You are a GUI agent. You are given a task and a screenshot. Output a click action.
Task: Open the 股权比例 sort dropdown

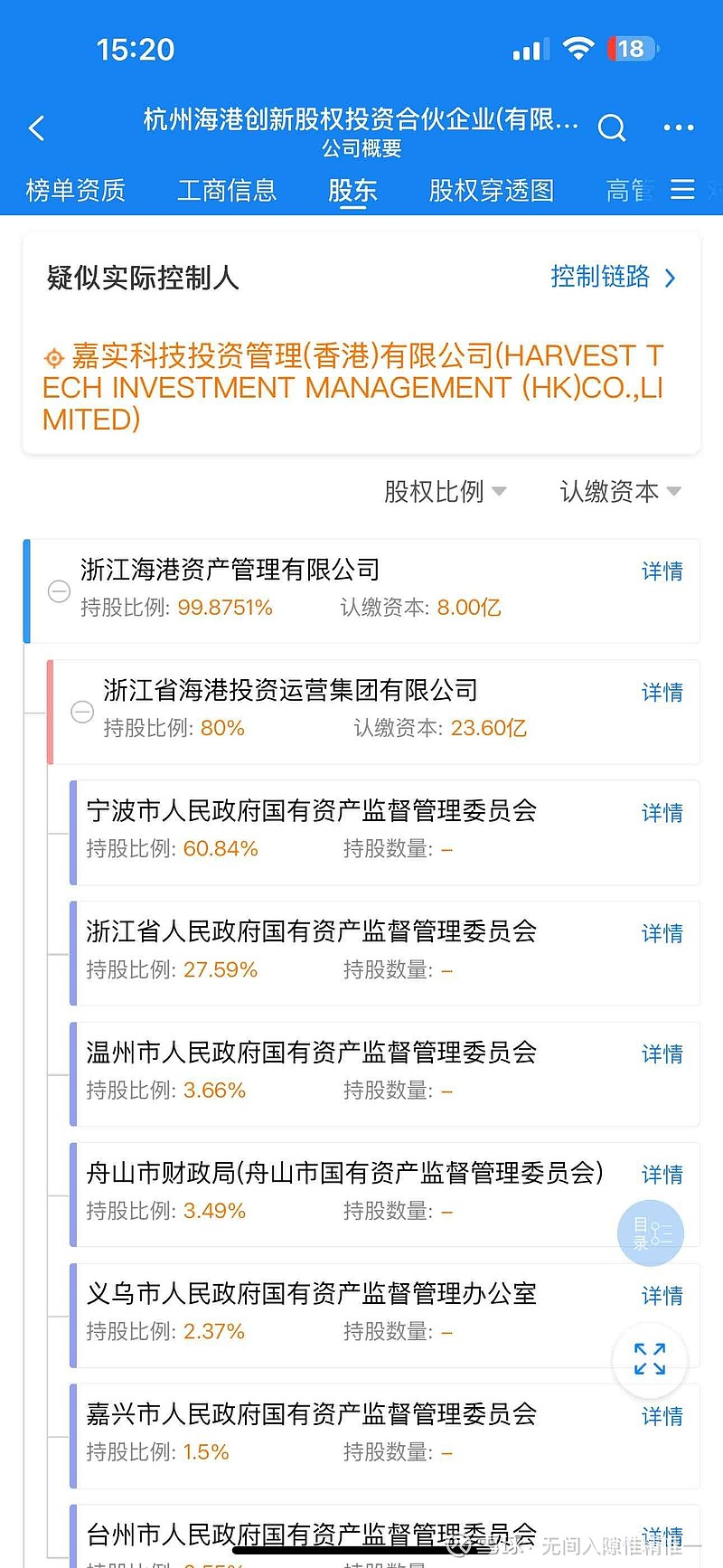pyautogui.click(x=443, y=491)
